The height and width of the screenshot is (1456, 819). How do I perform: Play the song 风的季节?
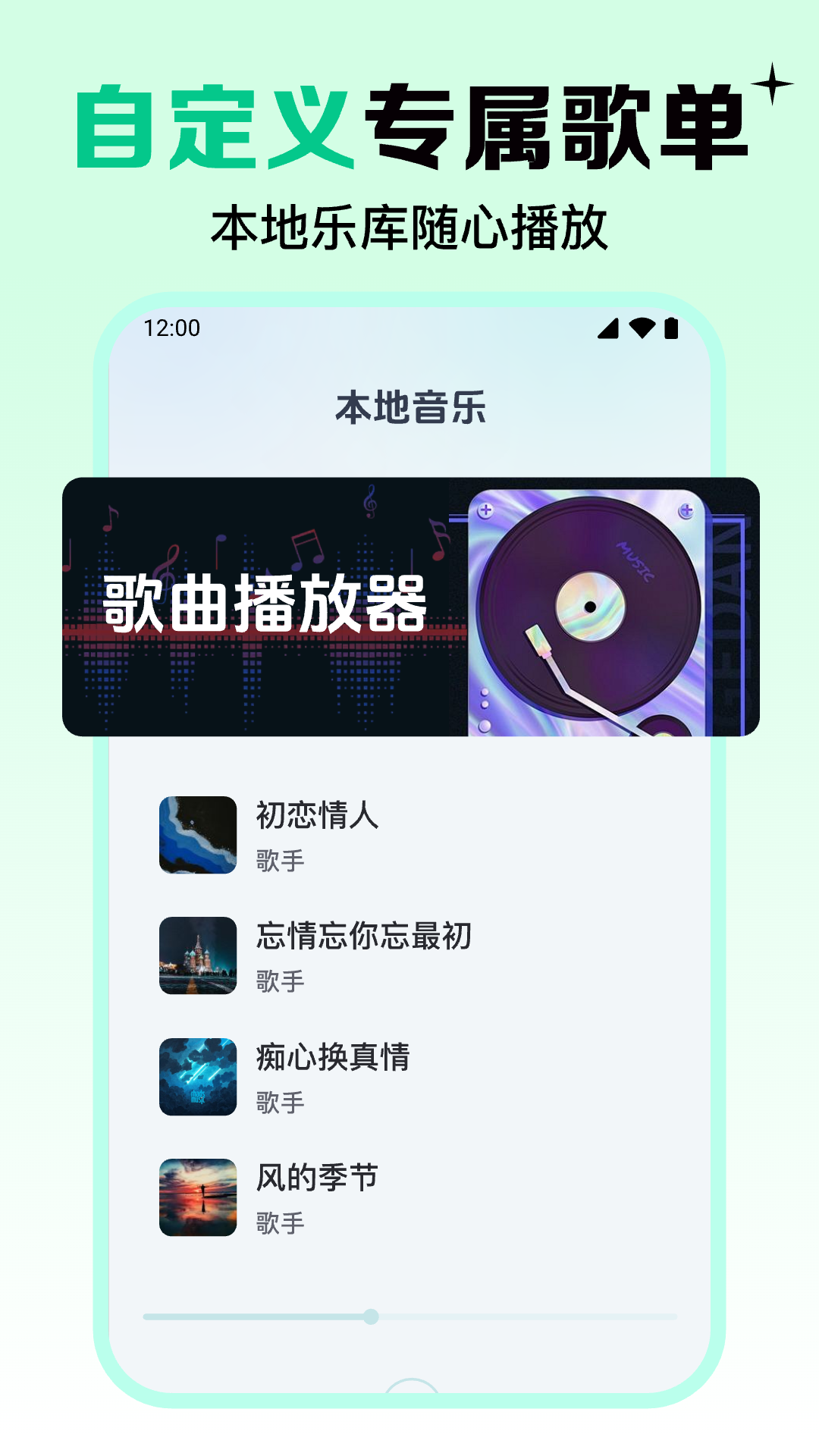coord(316,1177)
